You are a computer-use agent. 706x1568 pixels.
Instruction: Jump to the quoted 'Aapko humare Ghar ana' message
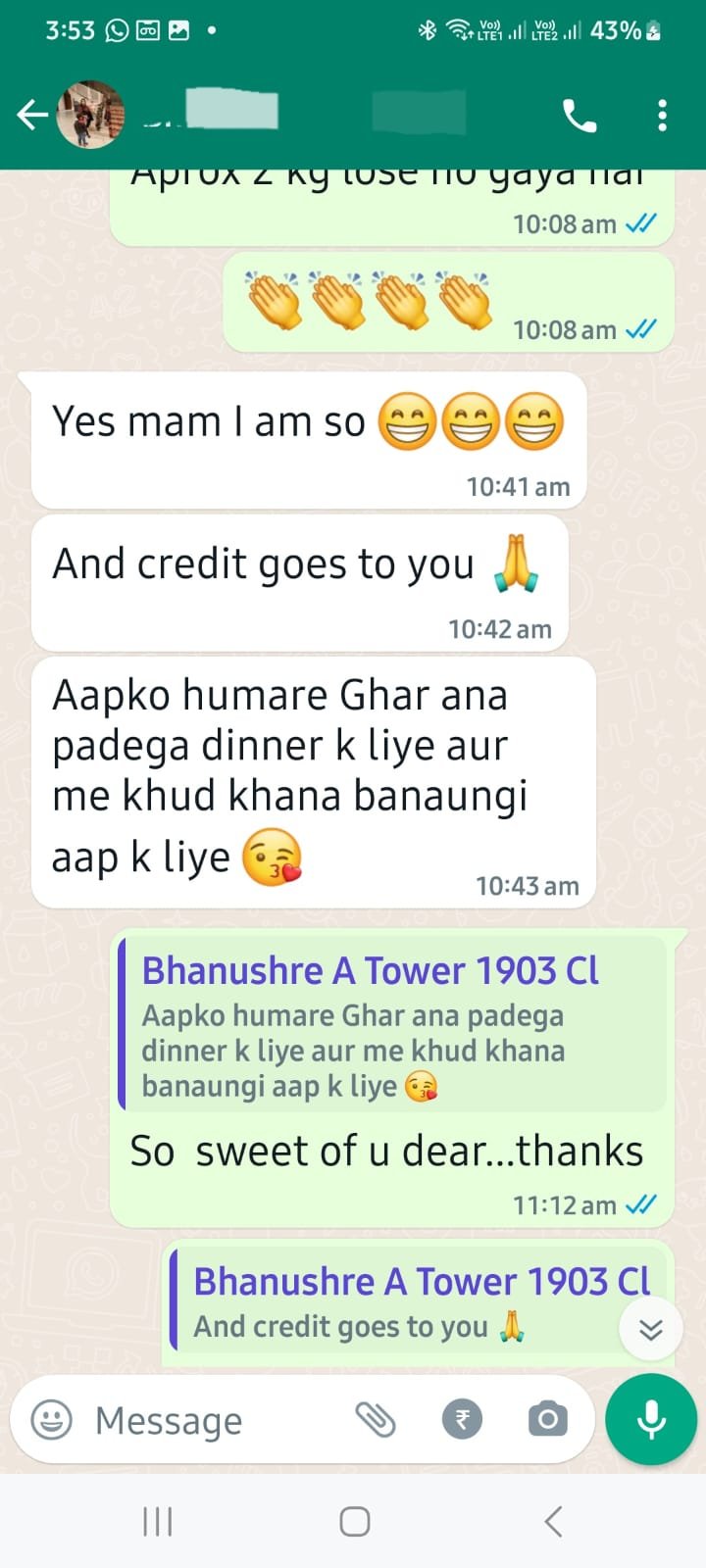tap(392, 1025)
